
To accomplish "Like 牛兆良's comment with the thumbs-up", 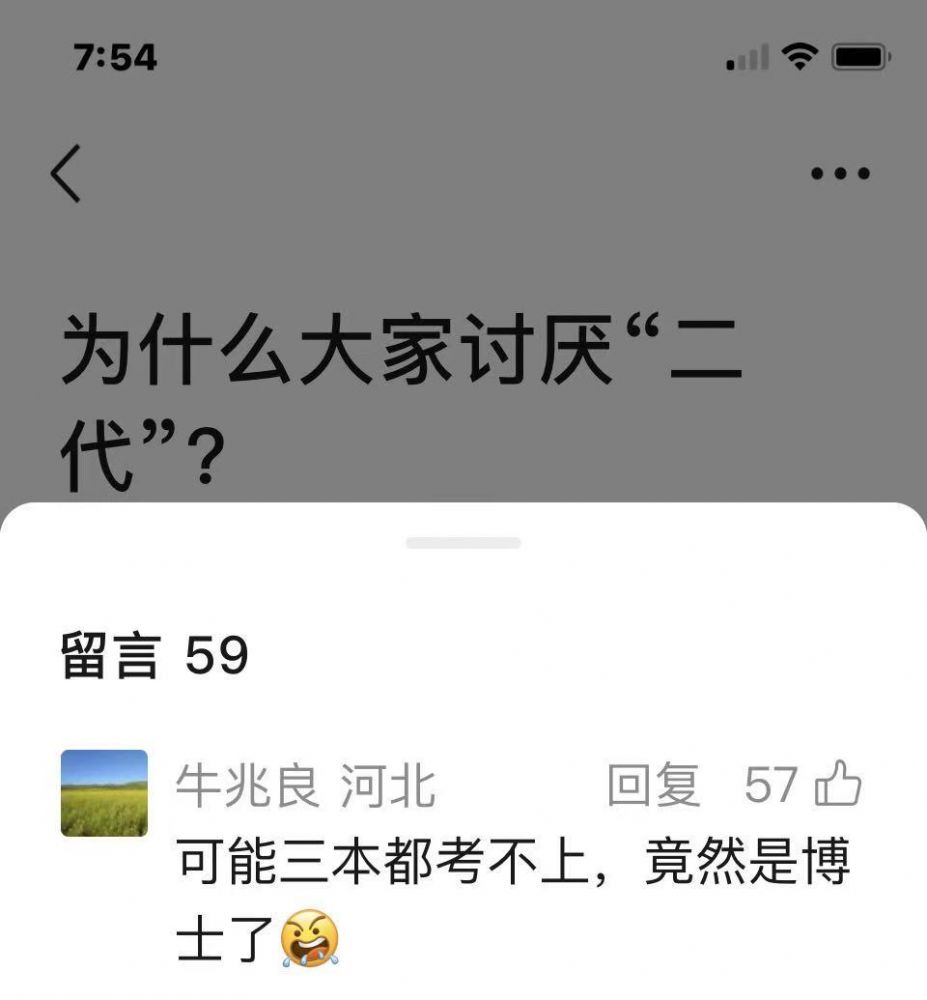I will (838, 785).
